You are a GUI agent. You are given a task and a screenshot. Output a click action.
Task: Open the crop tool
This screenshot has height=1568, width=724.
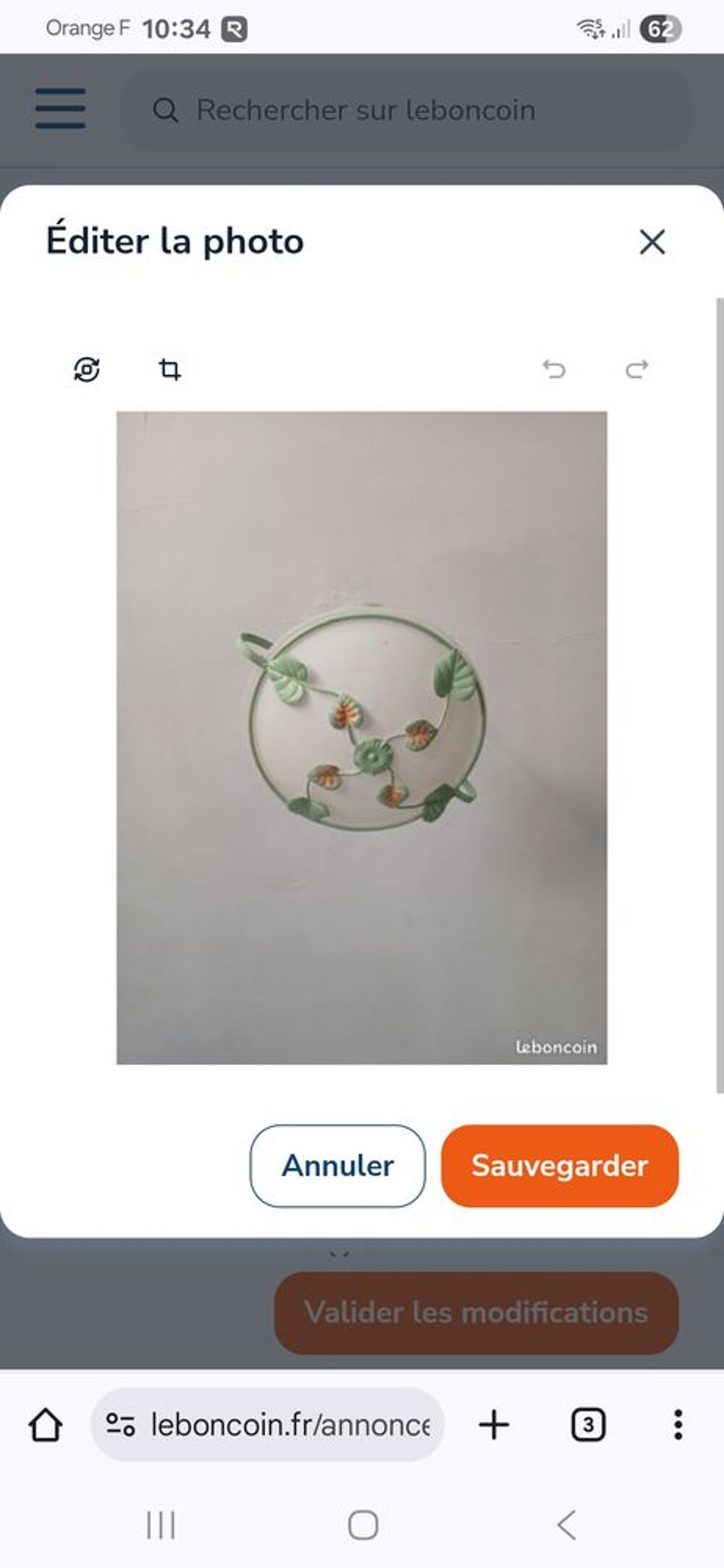170,369
